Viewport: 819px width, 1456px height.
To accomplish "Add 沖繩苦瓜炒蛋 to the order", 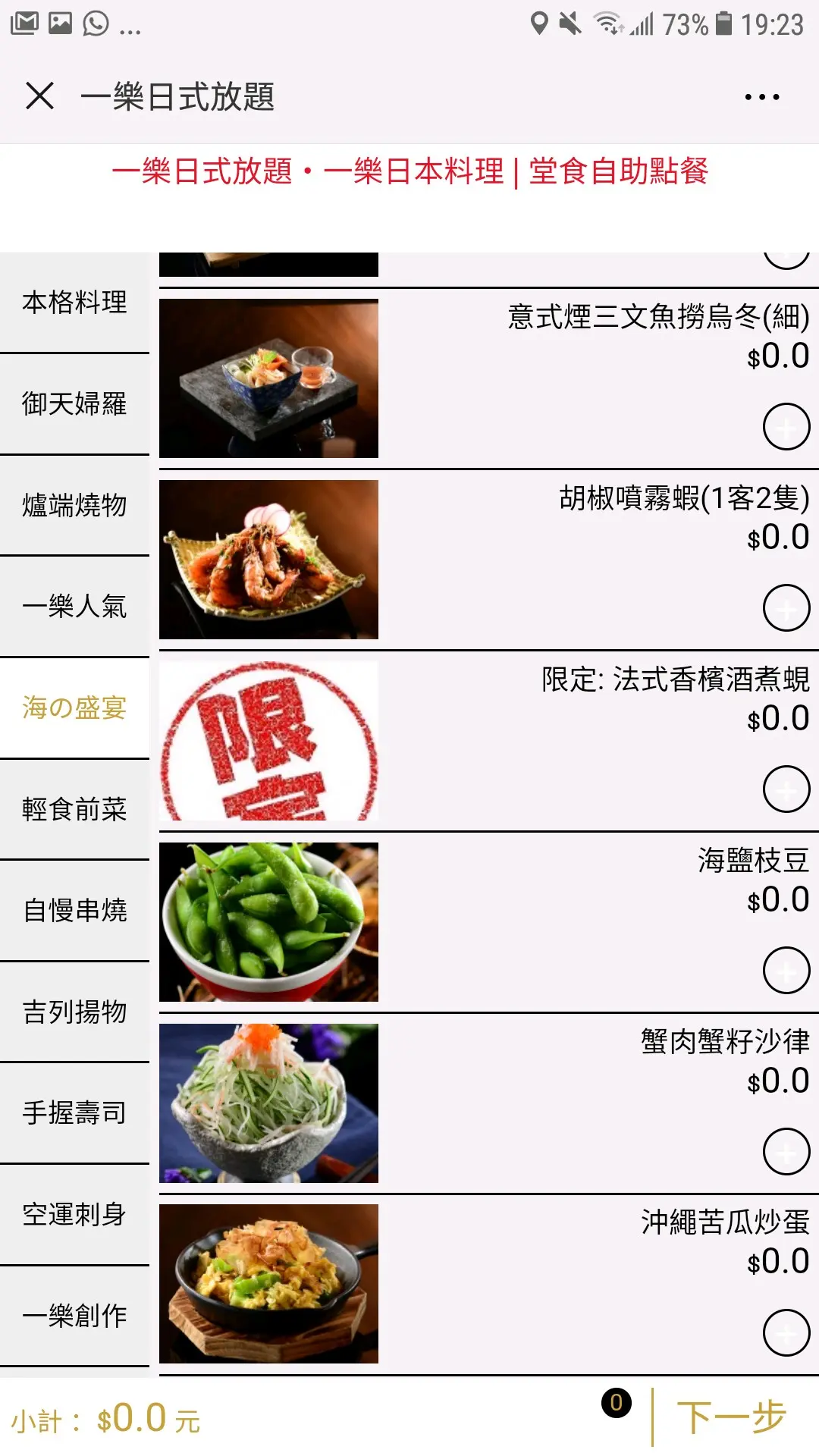I will [x=786, y=1332].
